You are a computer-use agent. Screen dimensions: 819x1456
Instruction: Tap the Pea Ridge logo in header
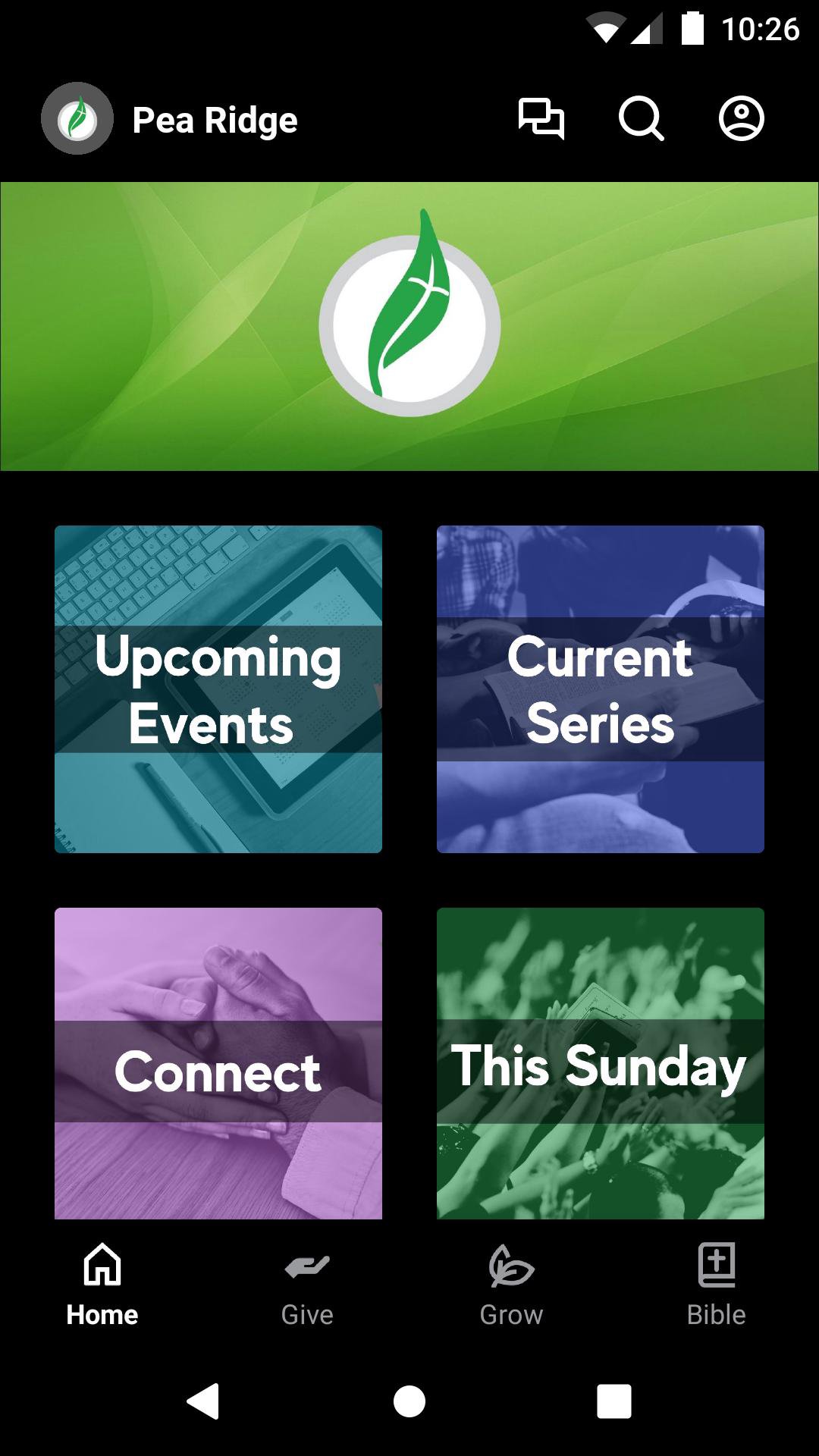[77, 119]
